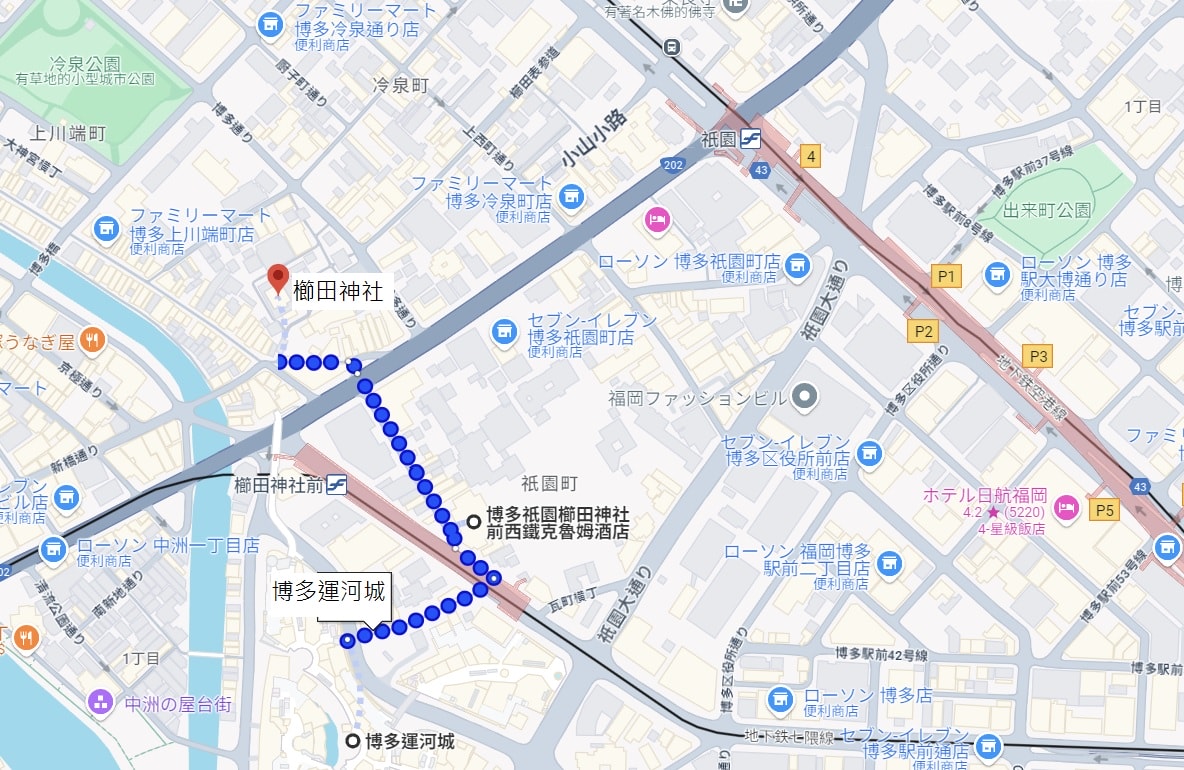The height and width of the screenshot is (770, 1184).
Task: View ホテル日航福岡 hotel details
Action: 1066,508
